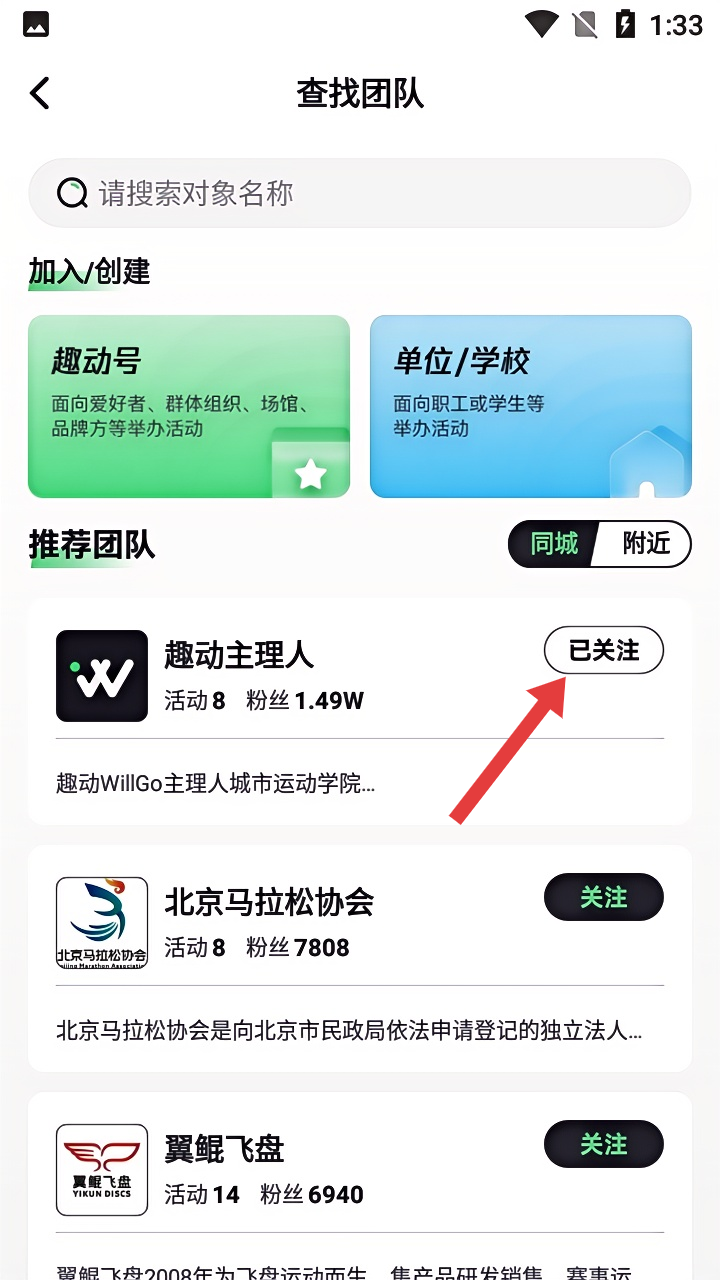Go back from 查找团队 page
The image size is (720, 1280).
[40, 94]
